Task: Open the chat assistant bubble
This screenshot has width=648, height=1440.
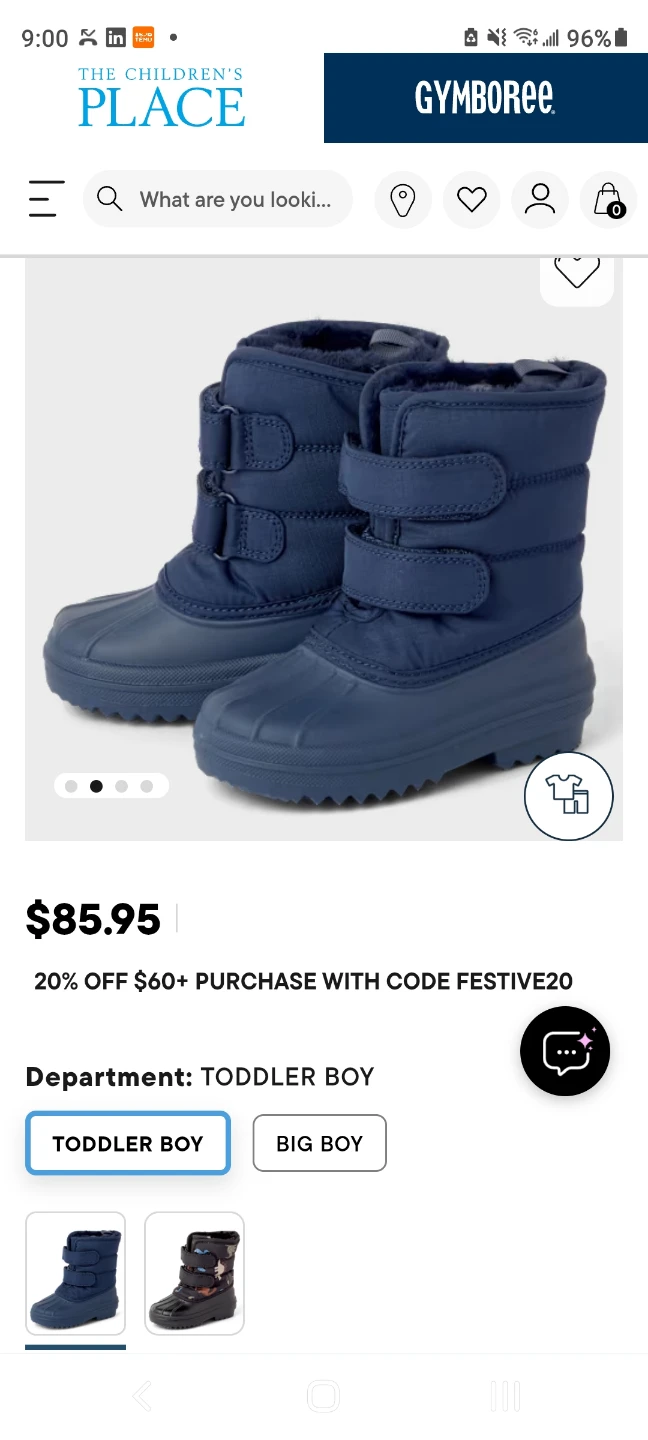Action: (x=565, y=1051)
